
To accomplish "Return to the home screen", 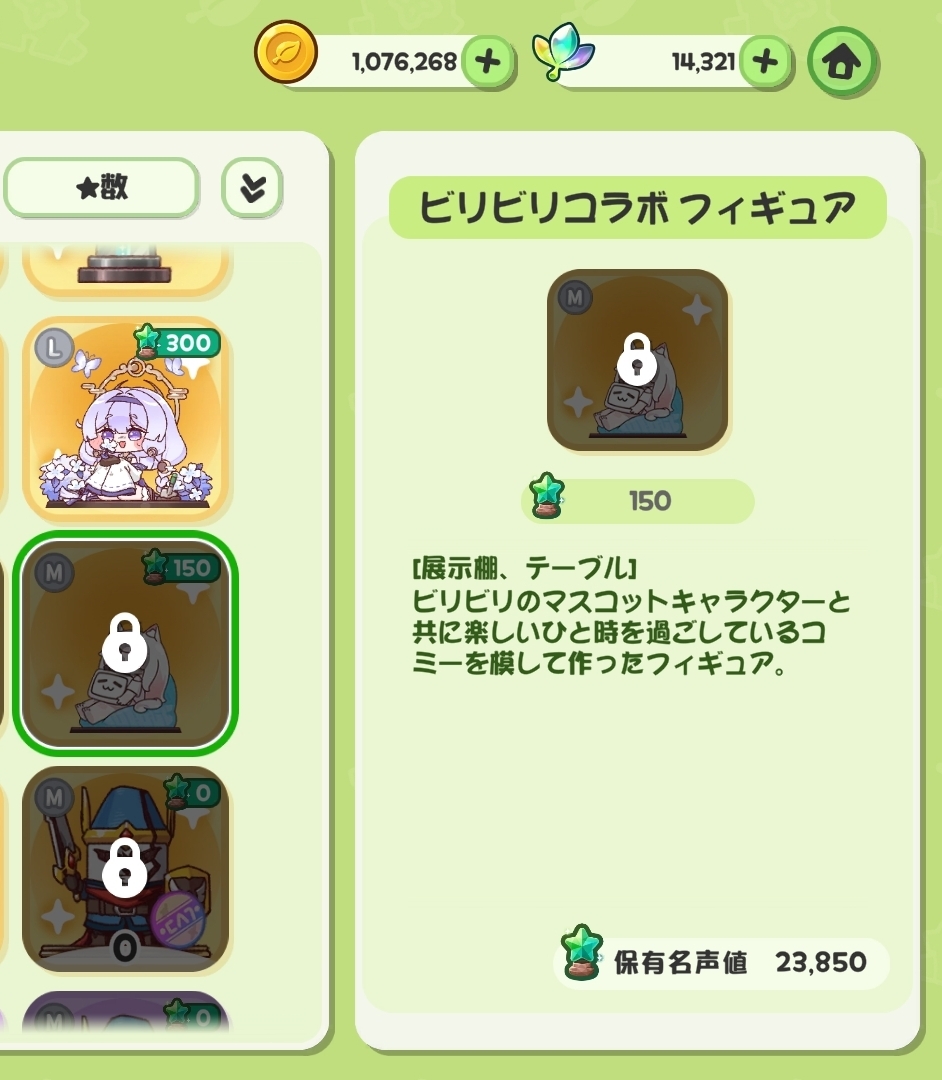I will [x=841, y=62].
